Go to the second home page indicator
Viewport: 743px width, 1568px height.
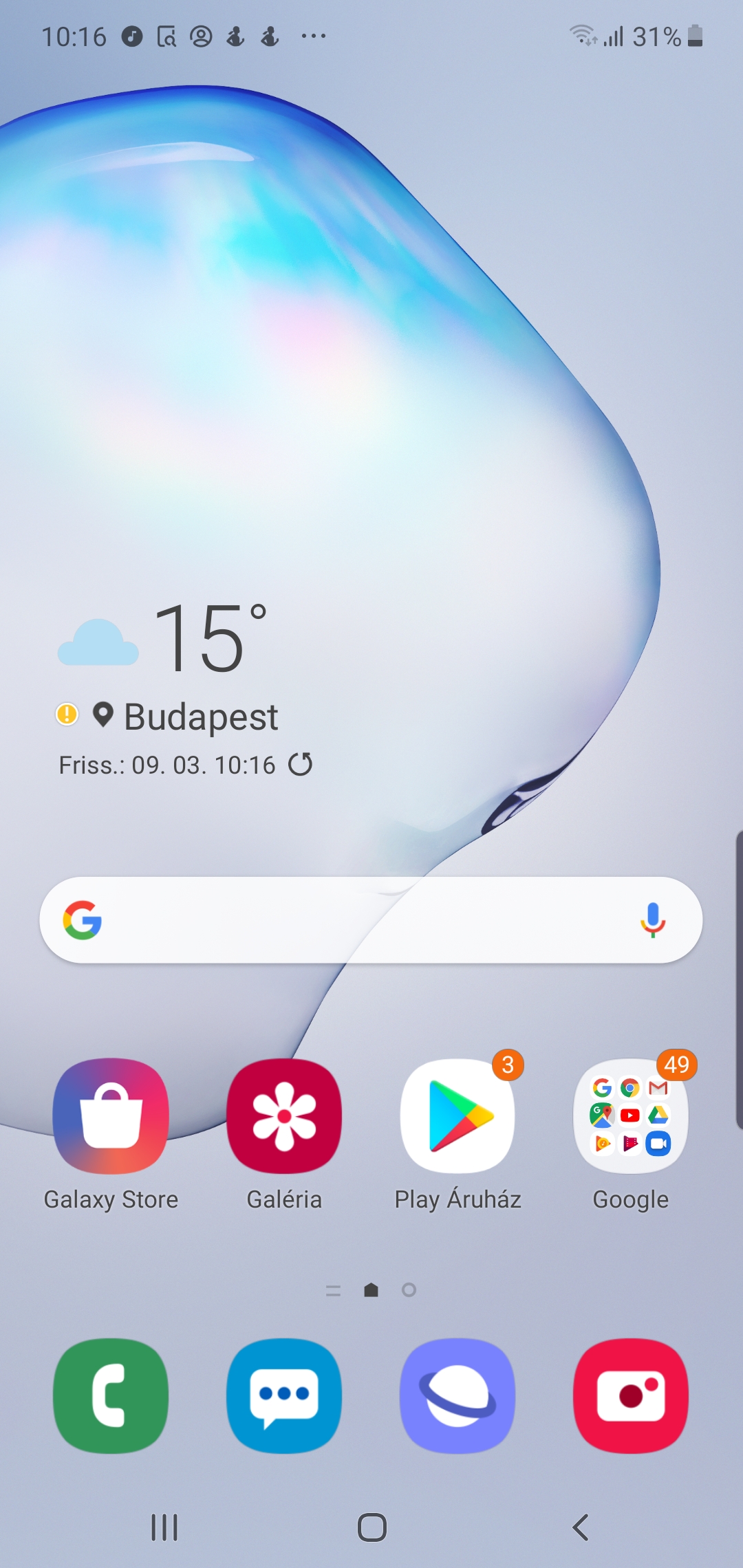click(409, 1290)
